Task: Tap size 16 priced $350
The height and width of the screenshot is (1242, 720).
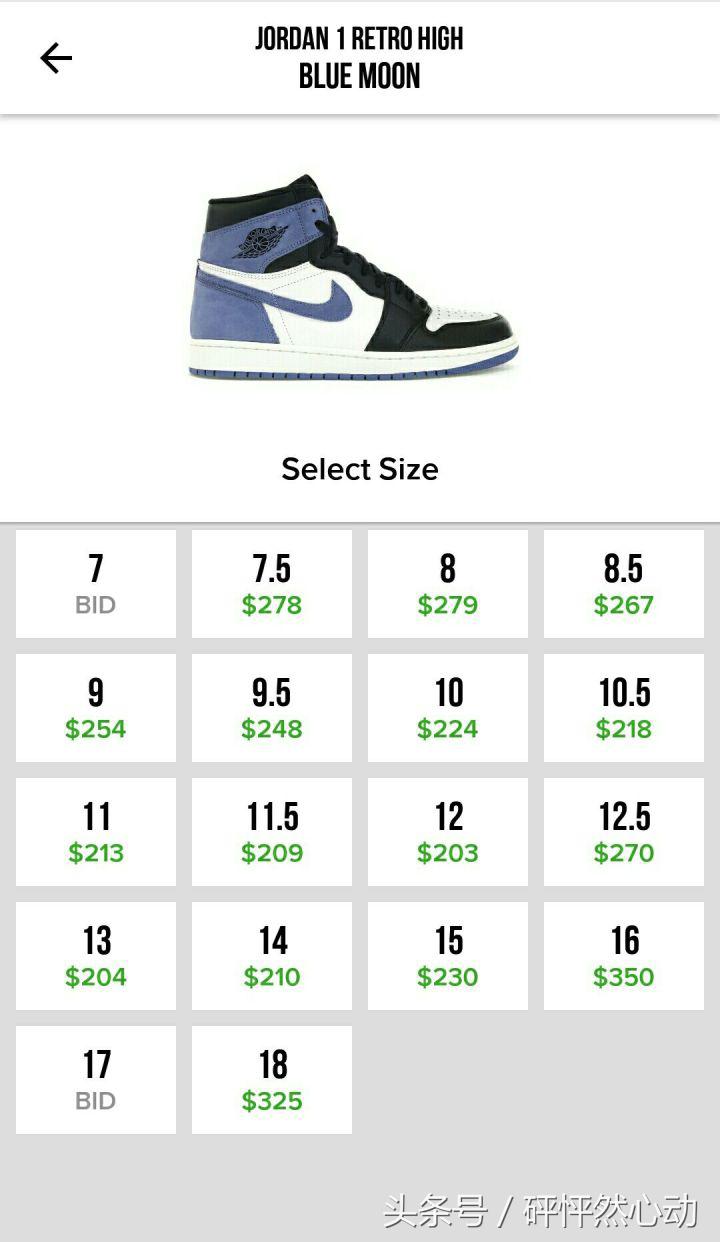Action: [624, 956]
